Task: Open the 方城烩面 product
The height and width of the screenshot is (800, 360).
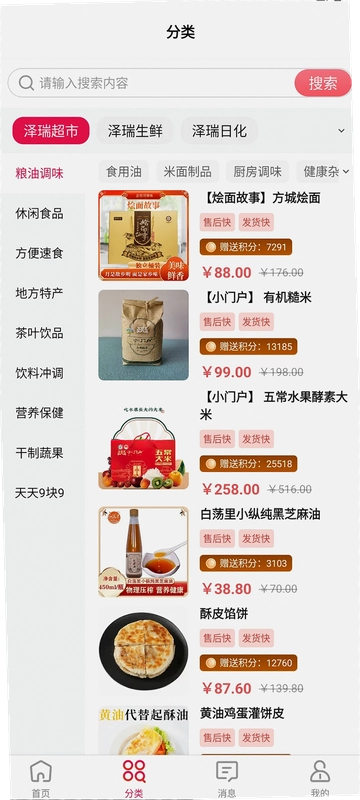Action: [224, 235]
